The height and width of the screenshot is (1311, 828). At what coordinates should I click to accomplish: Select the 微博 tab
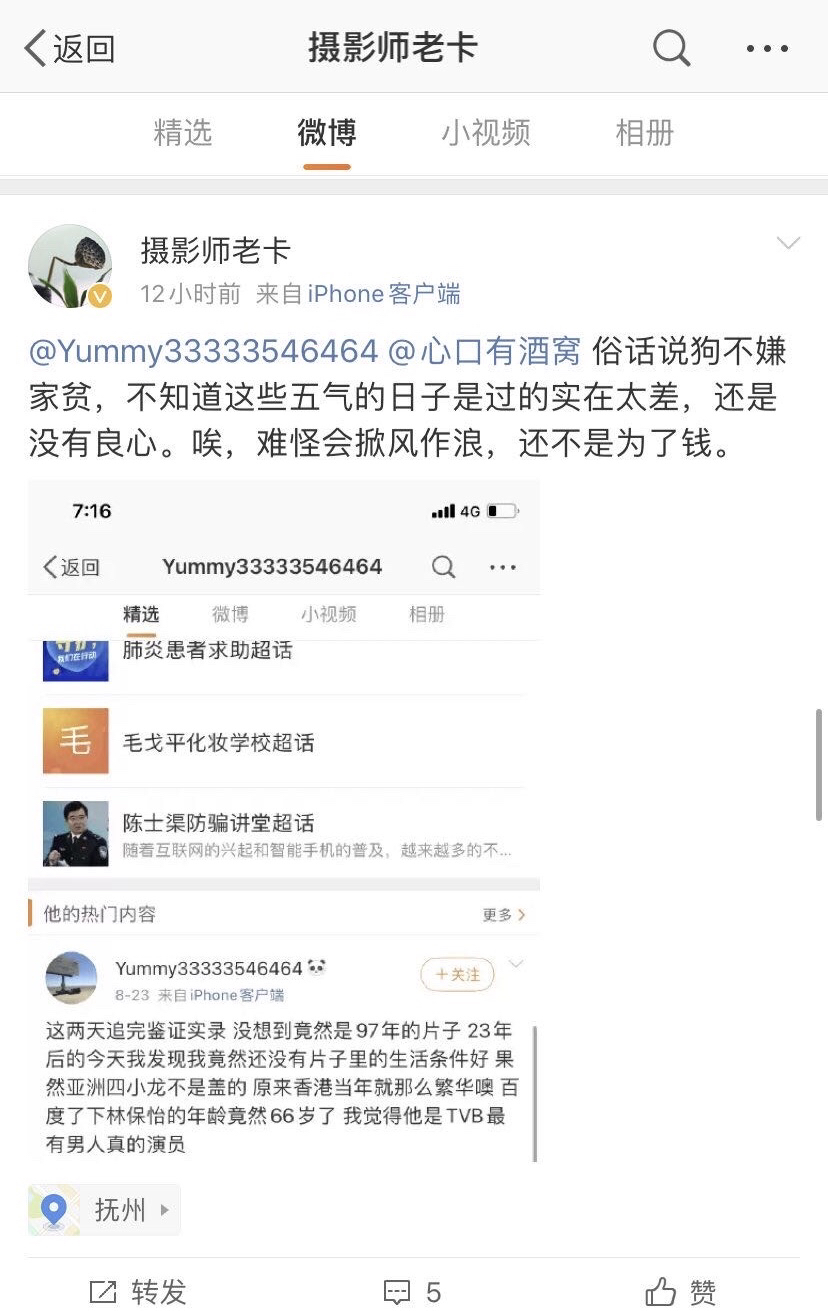click(327, 133)
